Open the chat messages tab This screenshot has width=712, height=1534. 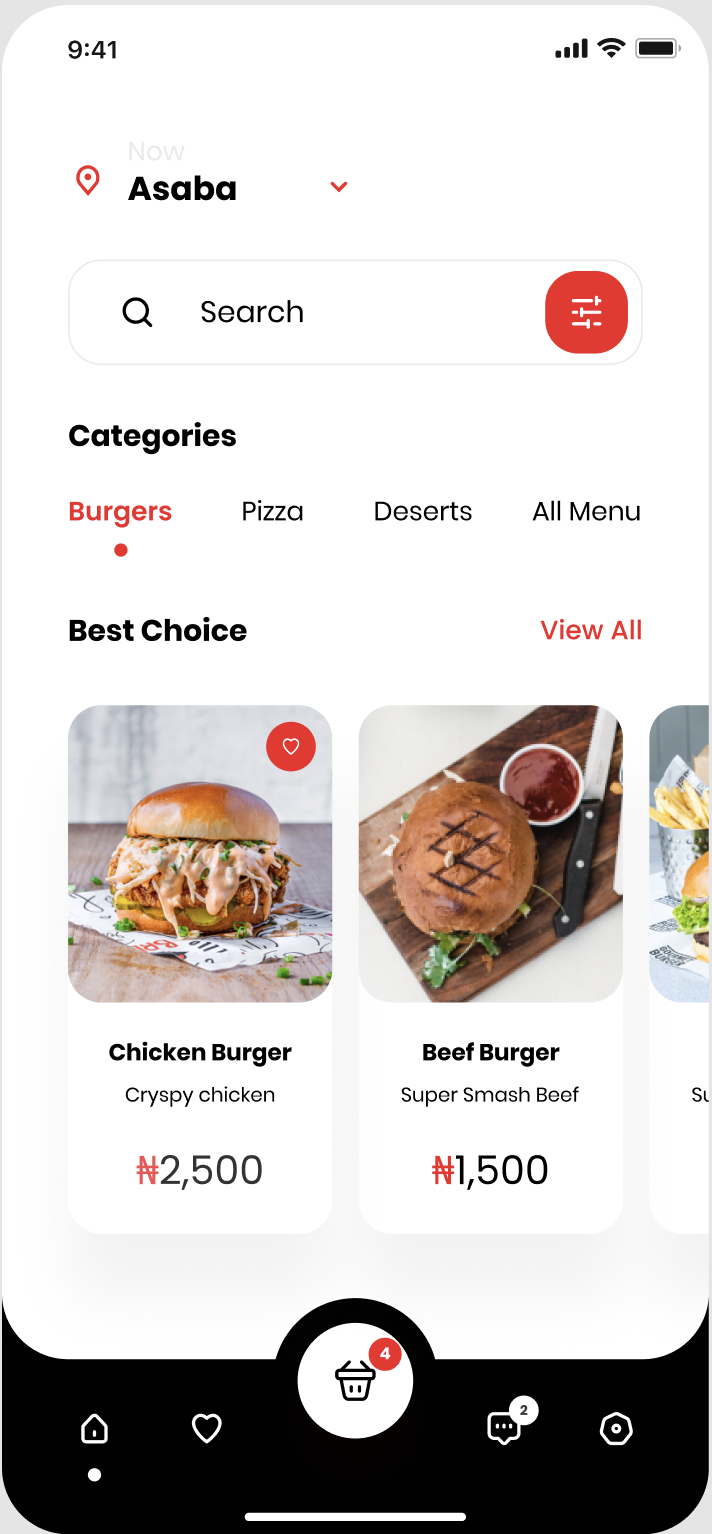pyautogui.click(x=503, y=1428)
